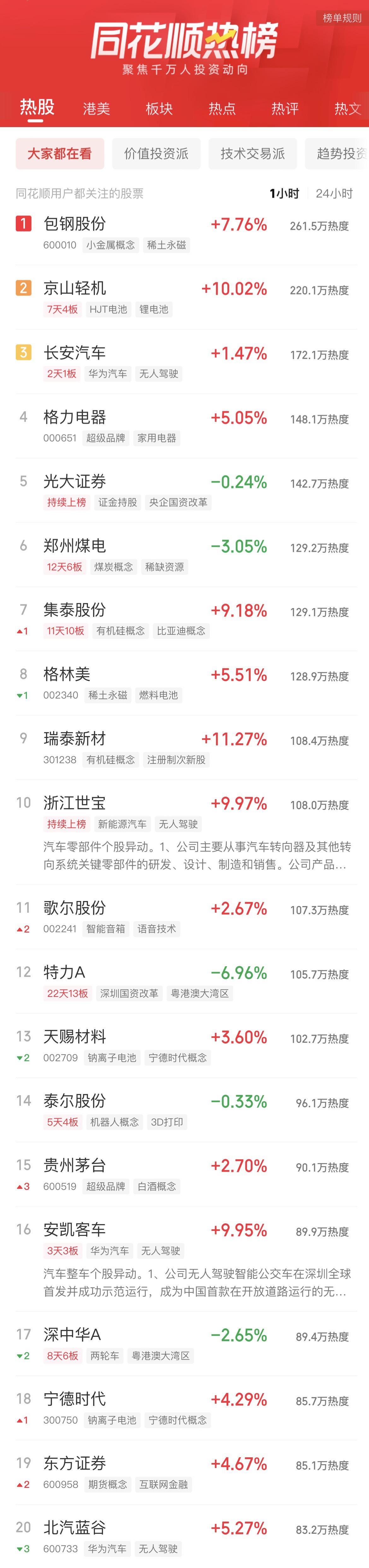This screenshot has height=1568, width=369.
Task: Switch ranking period to 24小时
Action: [x=334, y=194]
